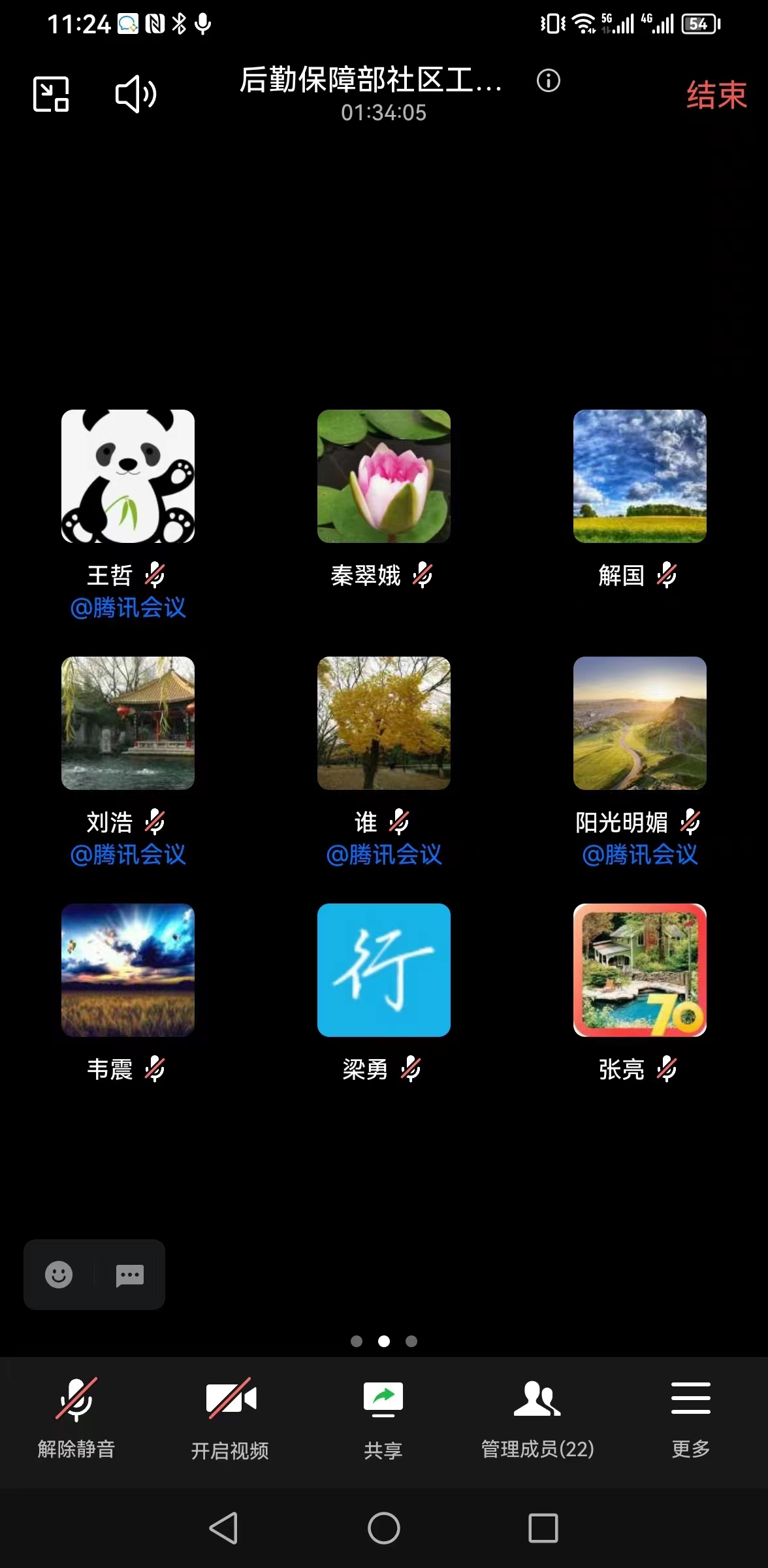The height and width of the screenshot is (1568, 768).
Task: Select participant 刘浩's tile
Action: tap(128, 723)
